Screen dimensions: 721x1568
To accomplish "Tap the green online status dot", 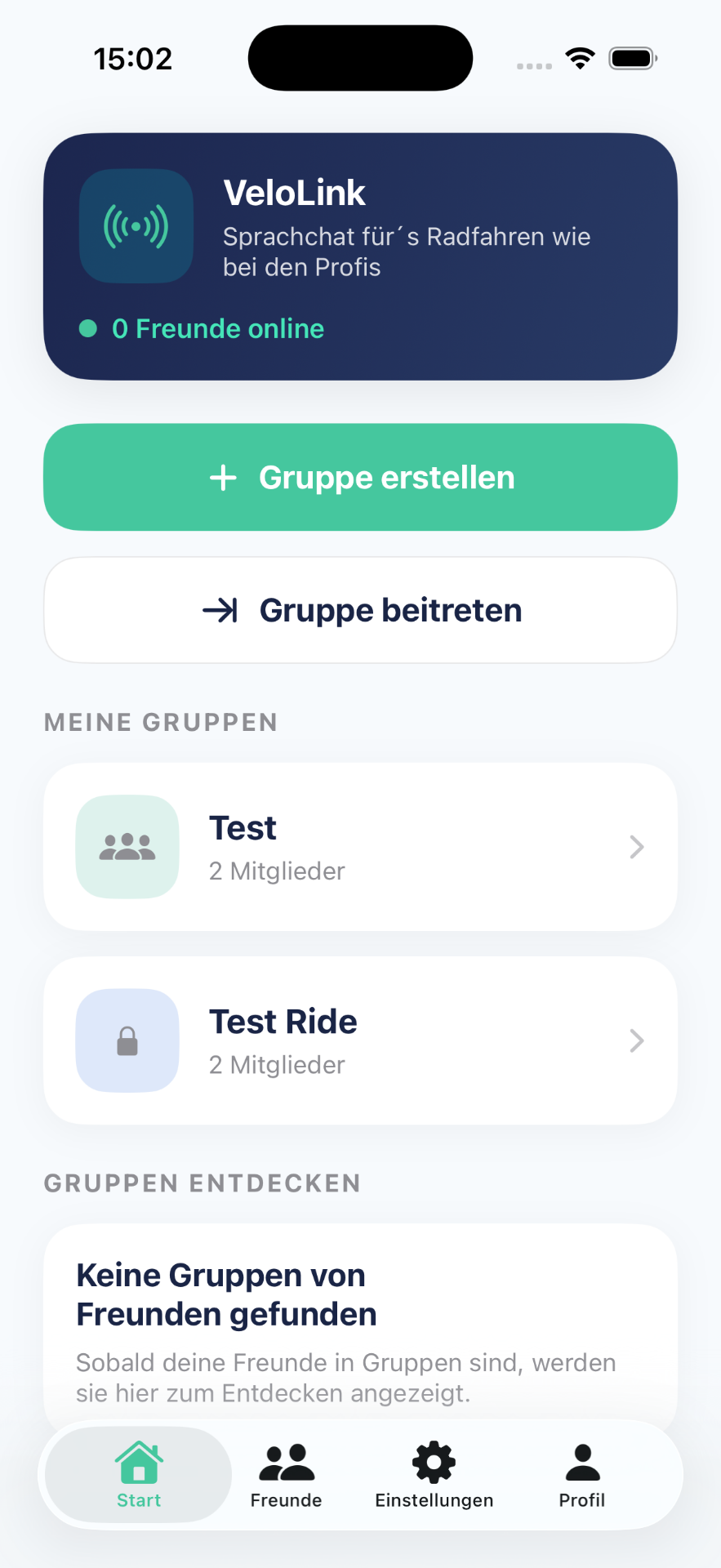I will tap(88, 328).
